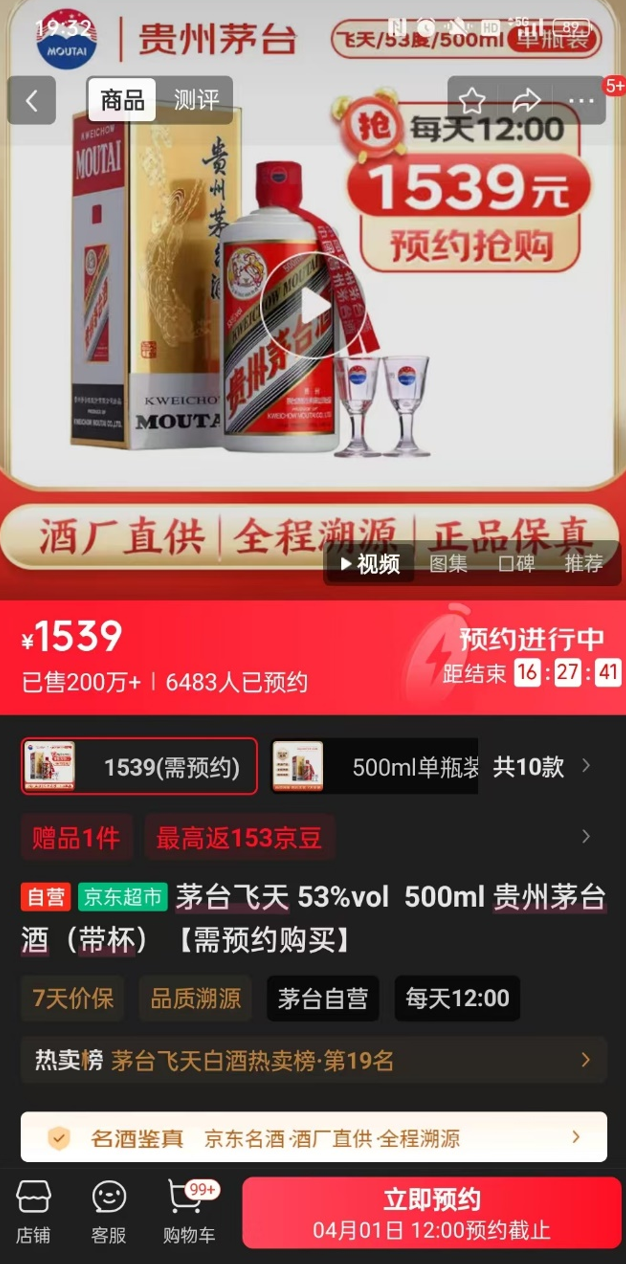Choose the 500ml单瓶装 option
This screenshot has height=1264, width=626.
tap(375, 767)
